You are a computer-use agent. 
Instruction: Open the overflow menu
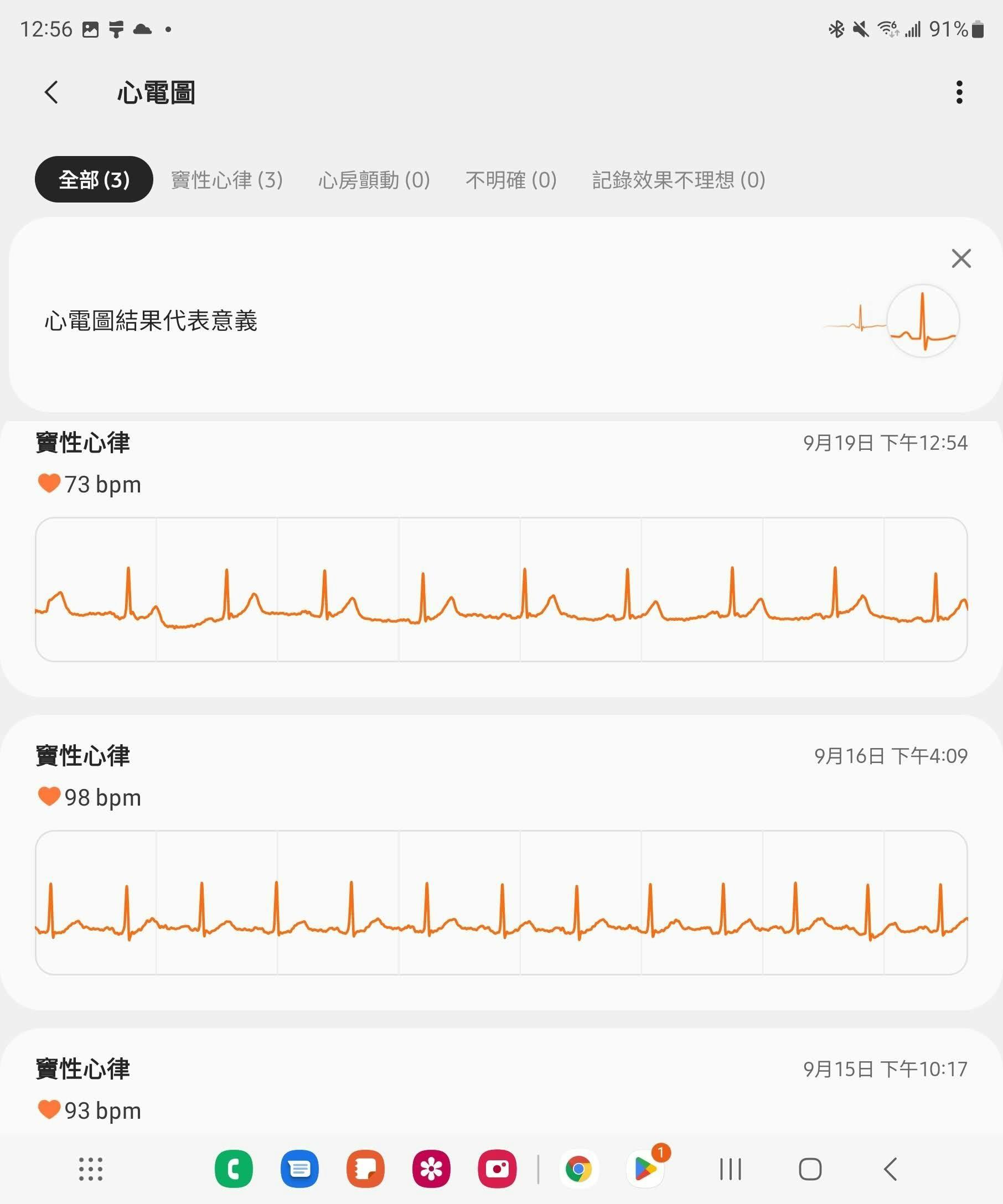click(959, 92)
